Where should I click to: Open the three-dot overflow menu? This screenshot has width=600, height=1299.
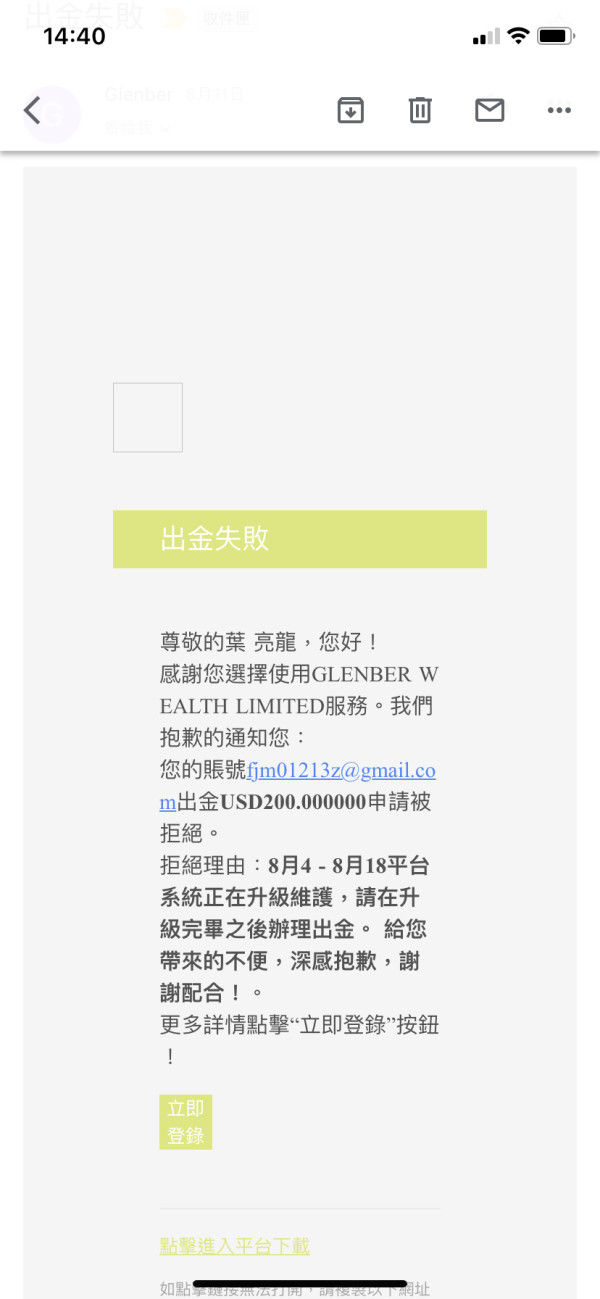point(559,111)
